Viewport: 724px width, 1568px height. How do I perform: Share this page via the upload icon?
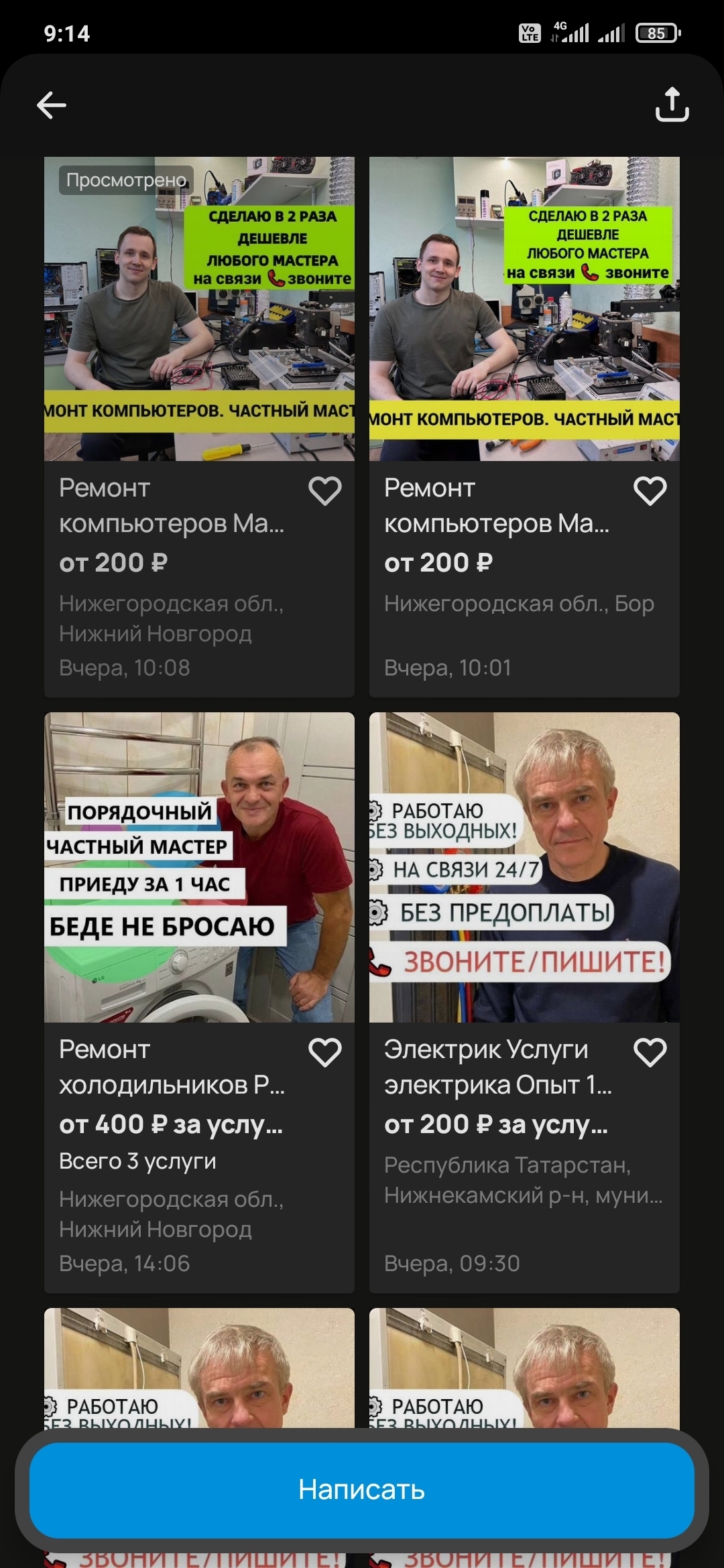coord(672,105)
